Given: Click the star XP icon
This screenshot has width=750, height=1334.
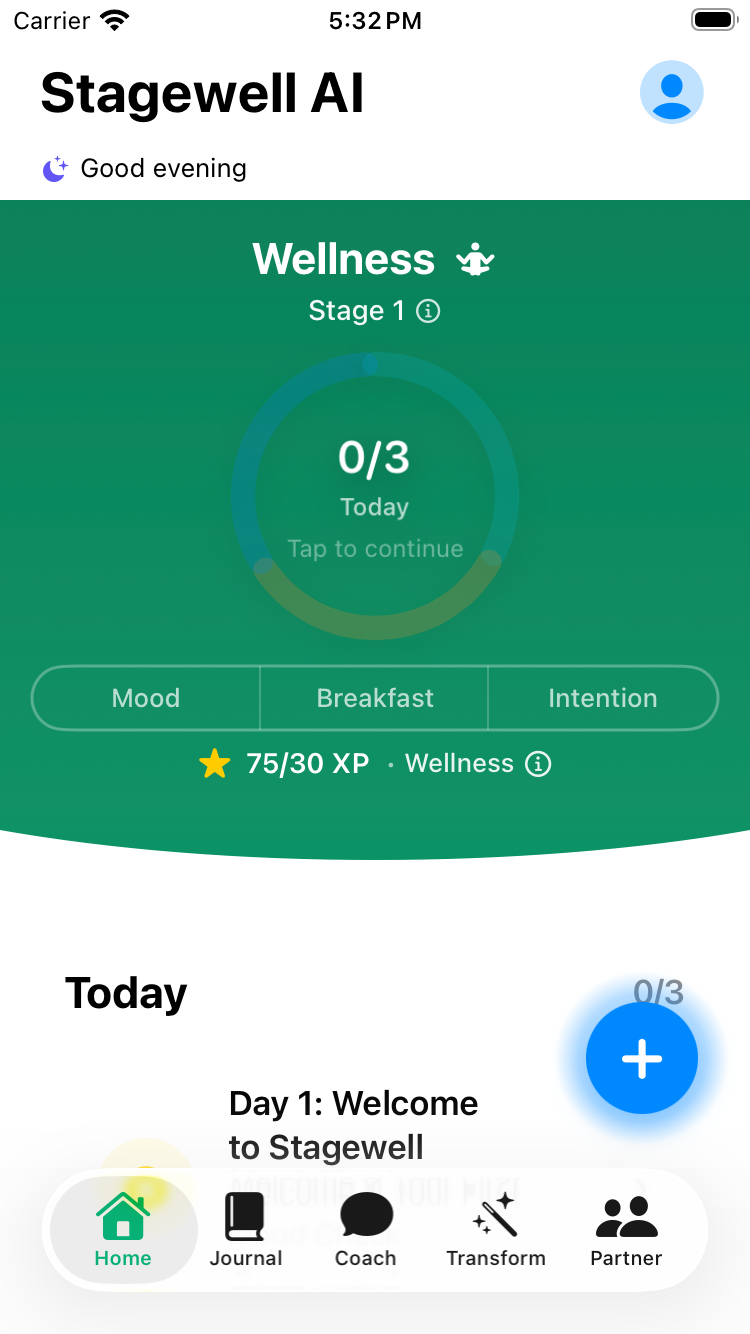Looking at the screenshot, I should pyautogui.click(x=214, y=763).
